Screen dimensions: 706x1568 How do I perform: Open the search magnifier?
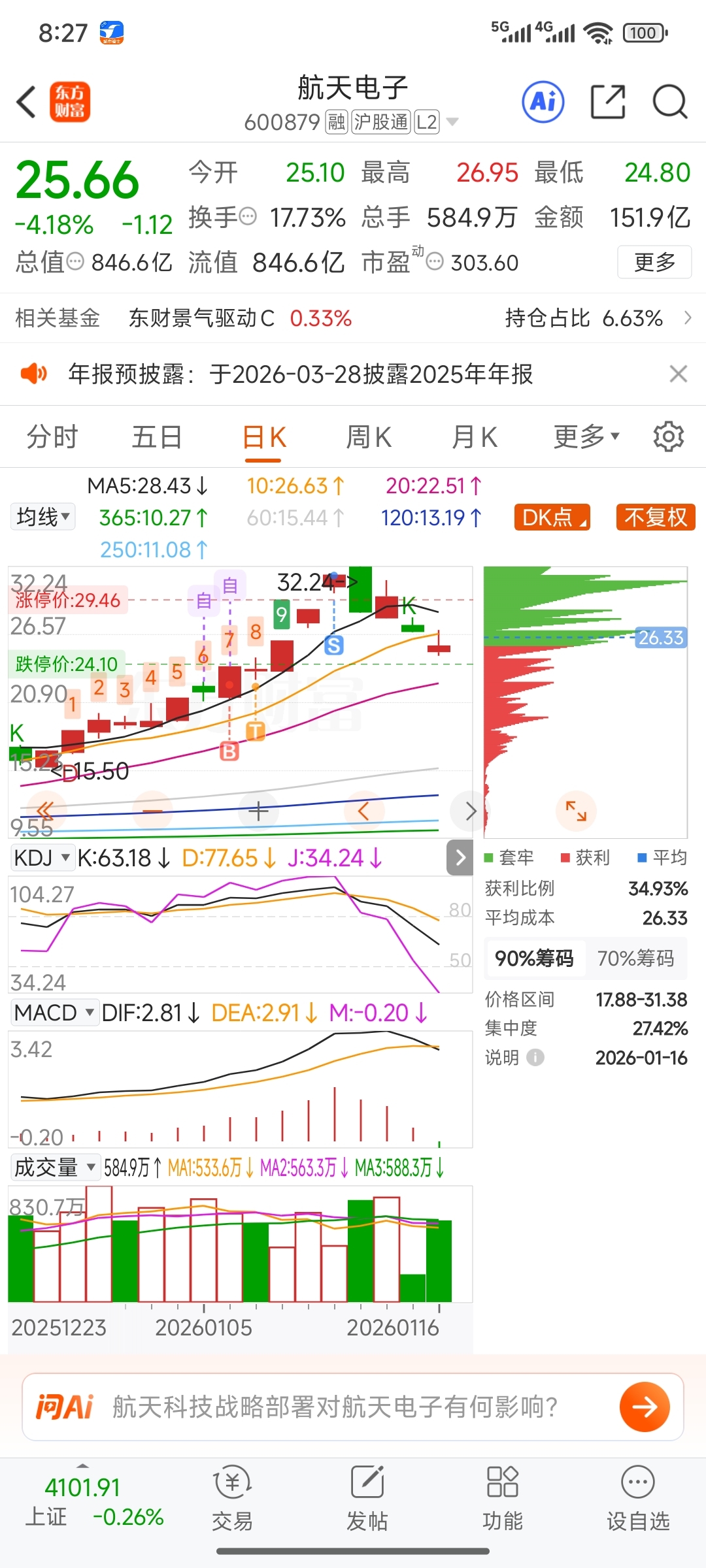670,102
